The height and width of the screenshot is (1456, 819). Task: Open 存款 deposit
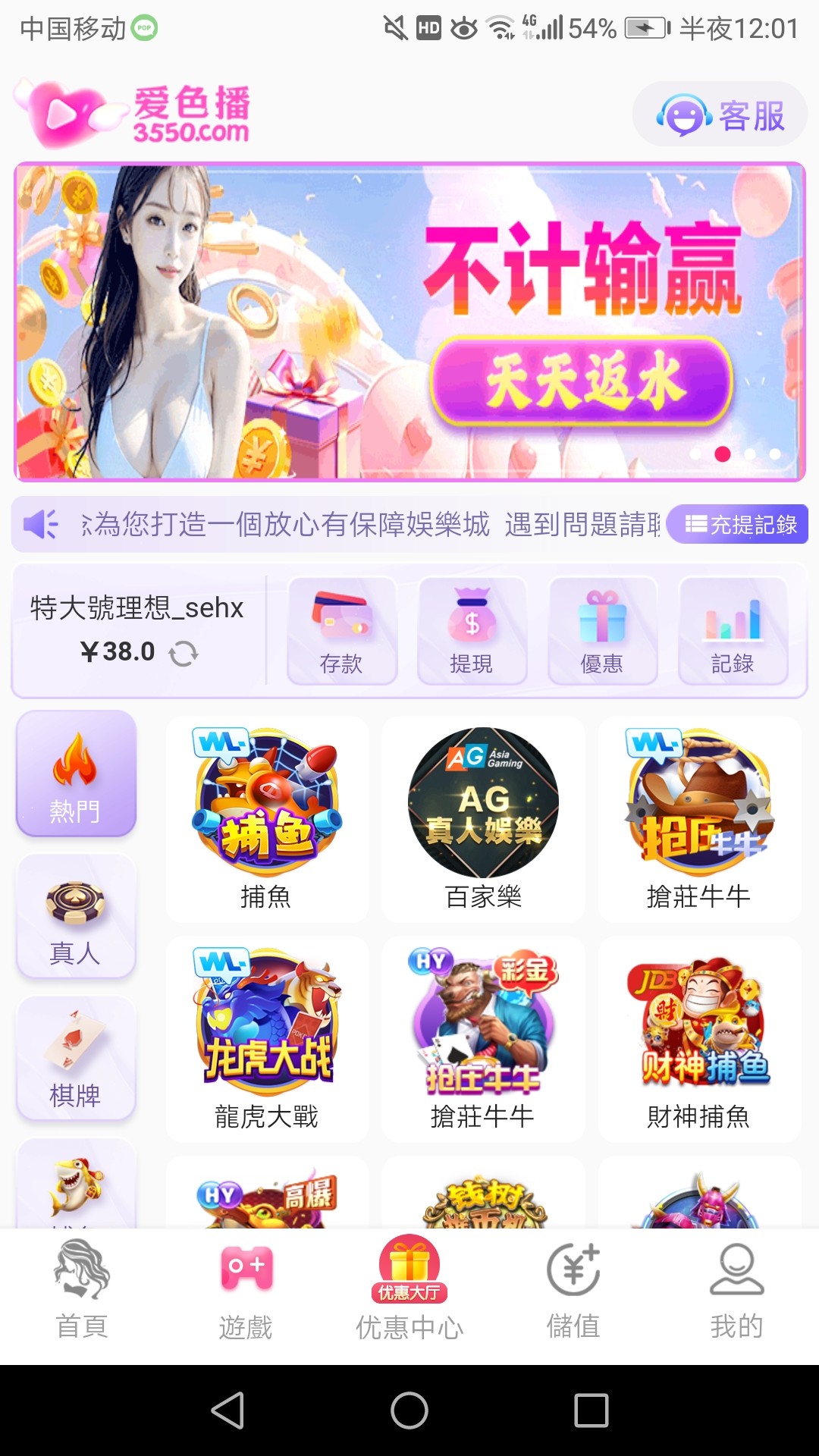click(342, 631)
